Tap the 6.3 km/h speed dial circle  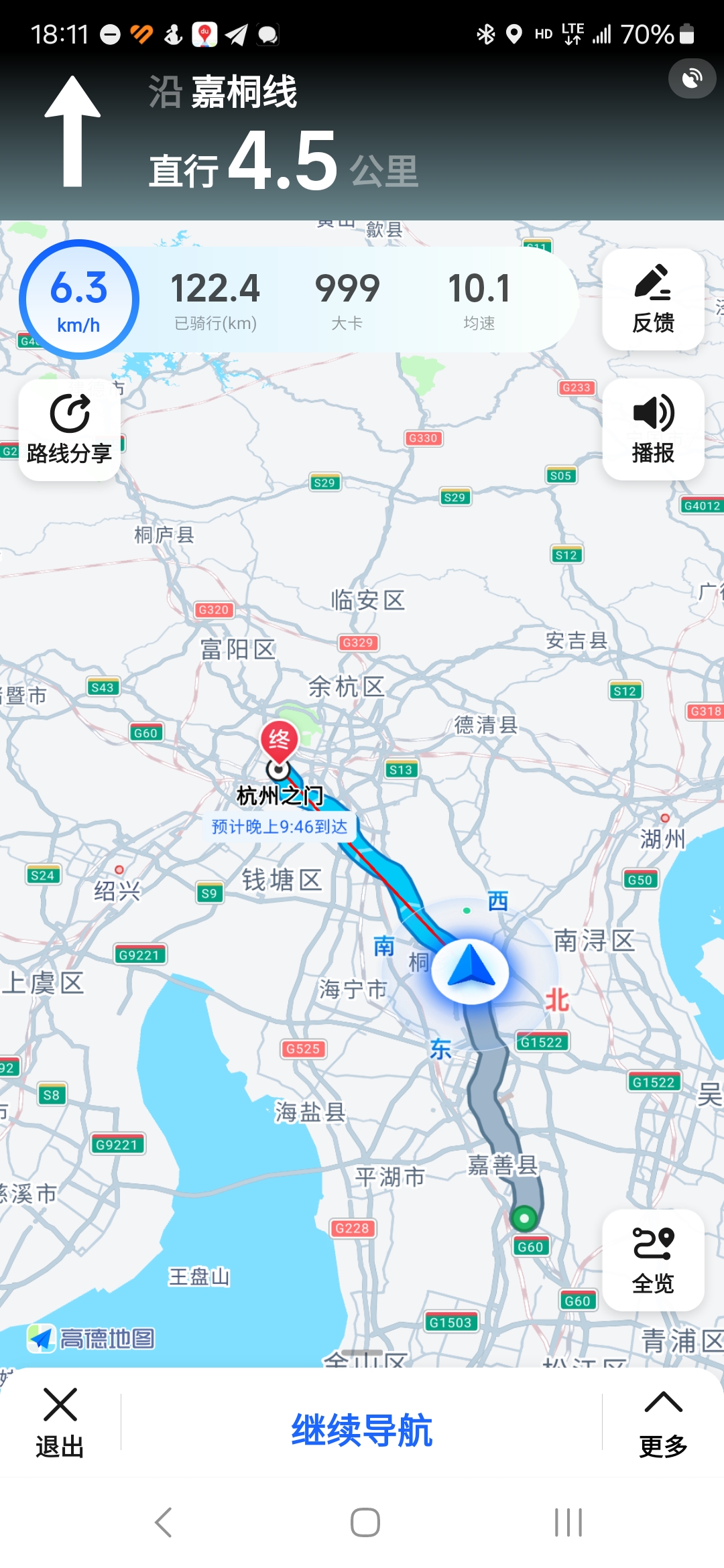coord(78,299)
